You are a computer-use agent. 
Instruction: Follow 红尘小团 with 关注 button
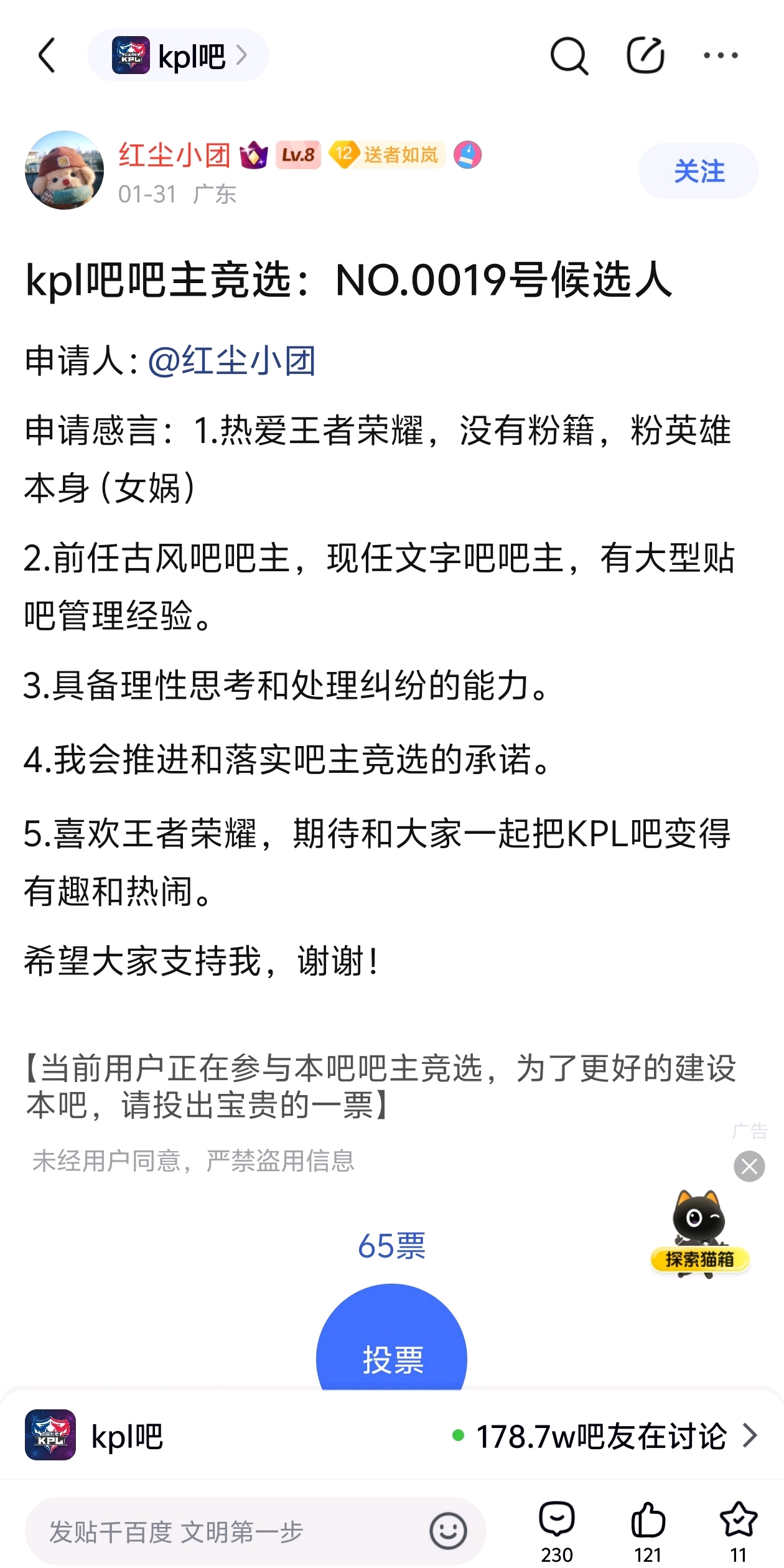tap(698, 171)
